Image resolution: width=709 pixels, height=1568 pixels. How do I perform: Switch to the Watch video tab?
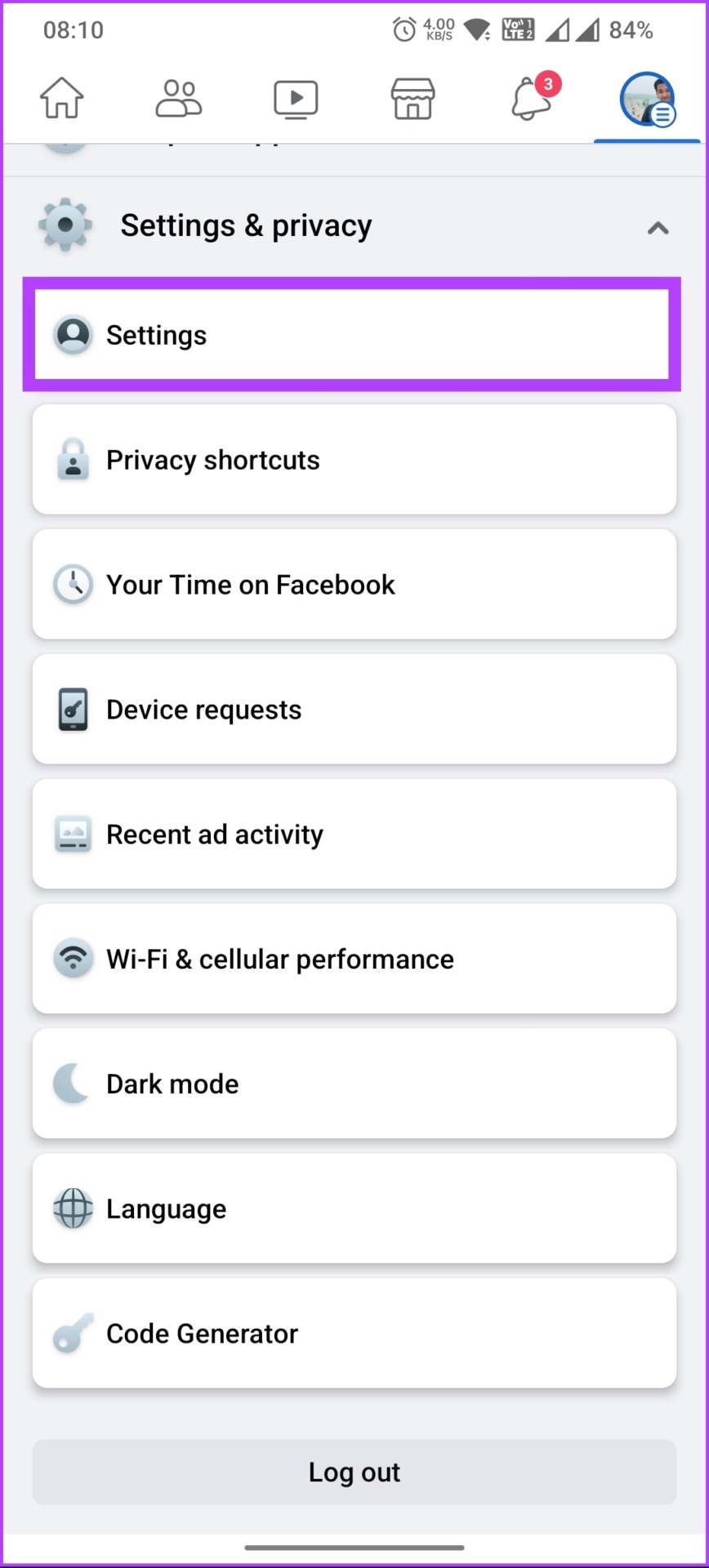296,99
